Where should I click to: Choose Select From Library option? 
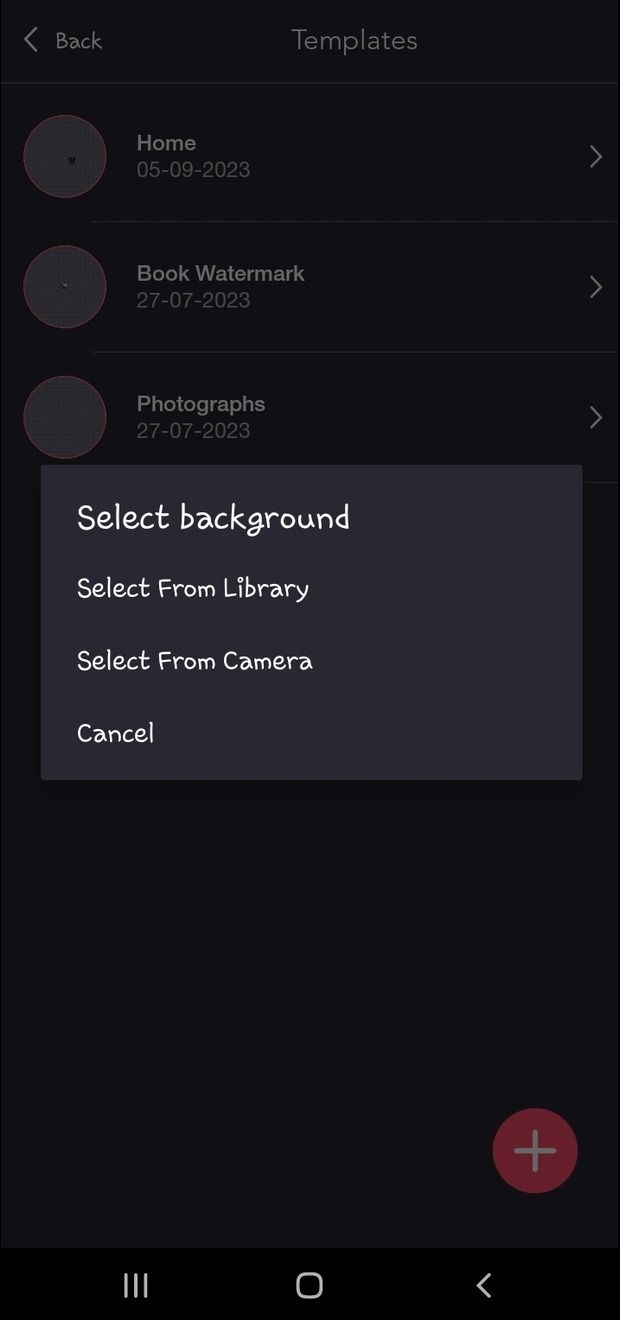click(193, 588)
